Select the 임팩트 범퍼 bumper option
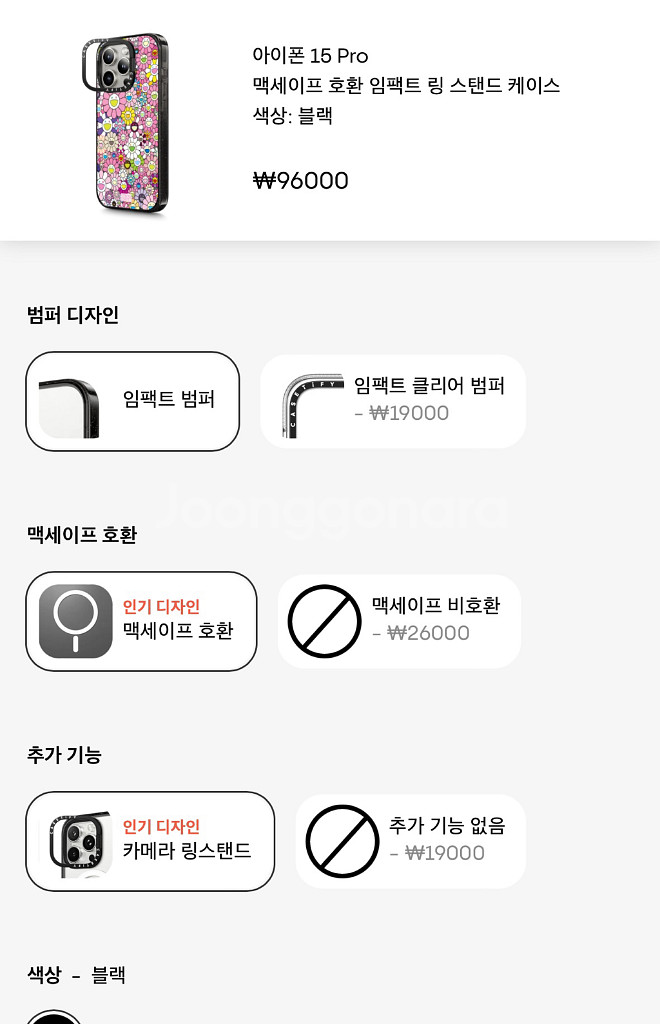Viewport: 660px width, 1024px height. (132, 401)
